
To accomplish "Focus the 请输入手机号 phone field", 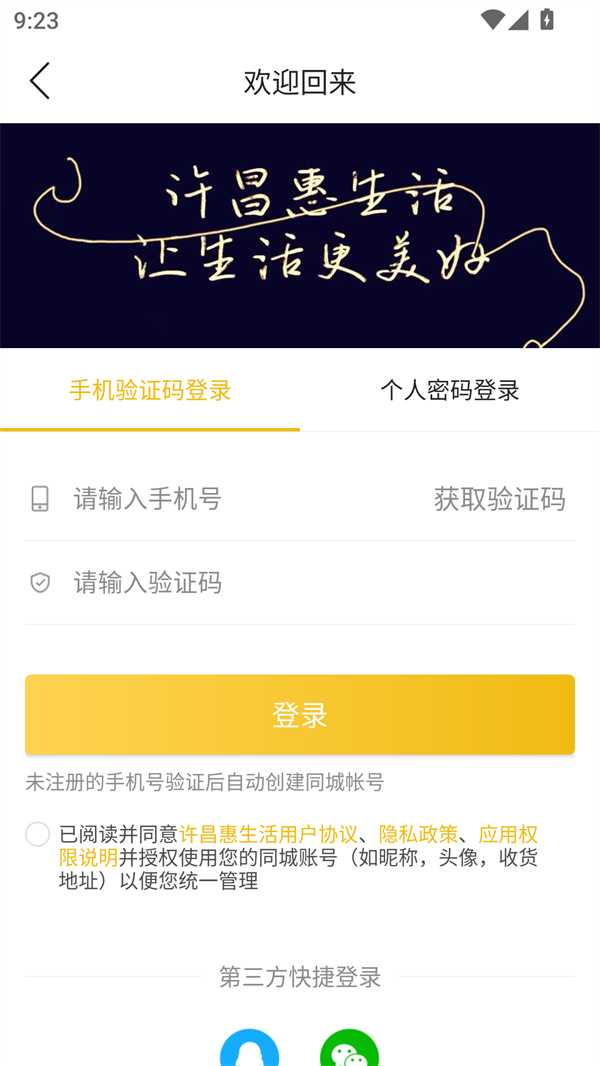I will pos(240,499).
